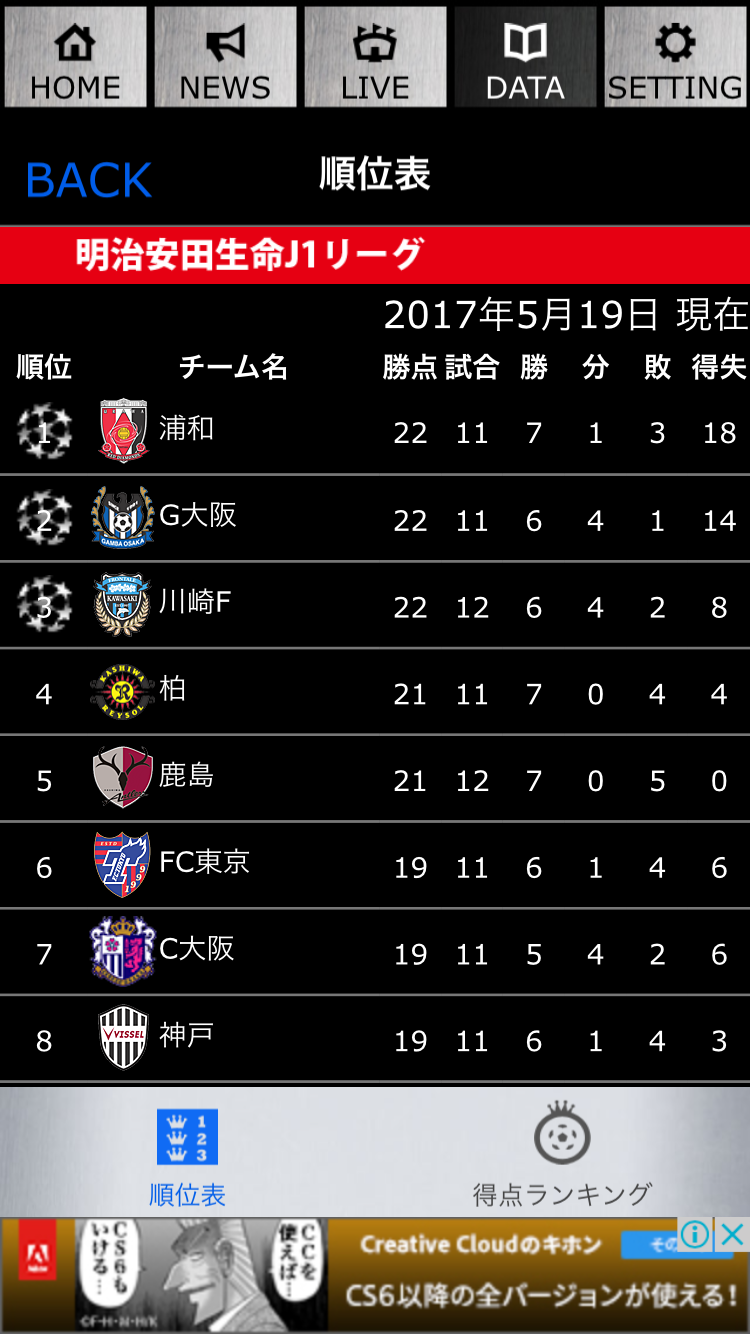The height and width of the screenshot is (1334, 750).
Task: Open the 得点ランキング scorer ranking tab
Action: coord(562,1155)
